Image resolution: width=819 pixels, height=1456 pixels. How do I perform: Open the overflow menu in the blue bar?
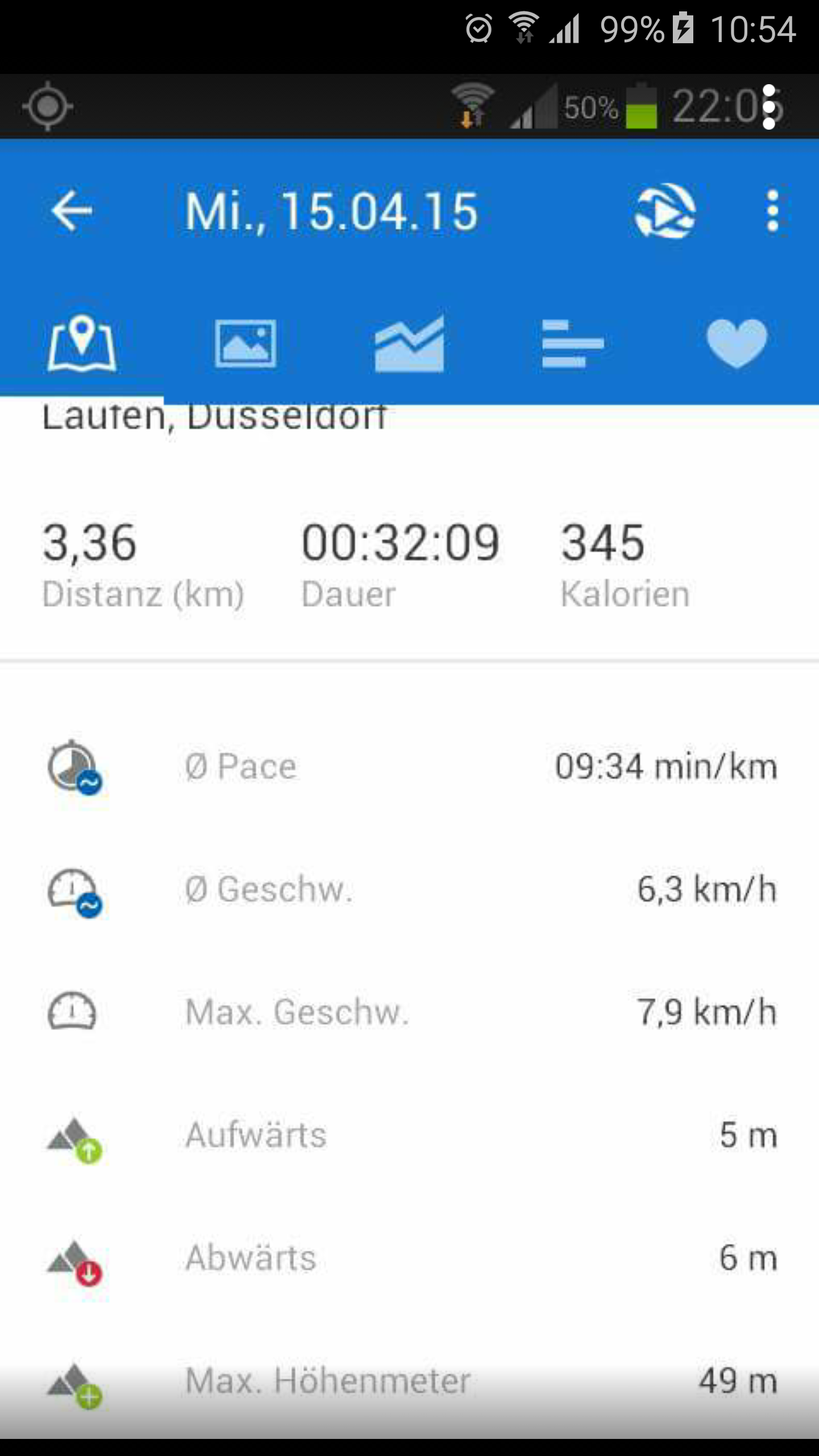[773, 211]
